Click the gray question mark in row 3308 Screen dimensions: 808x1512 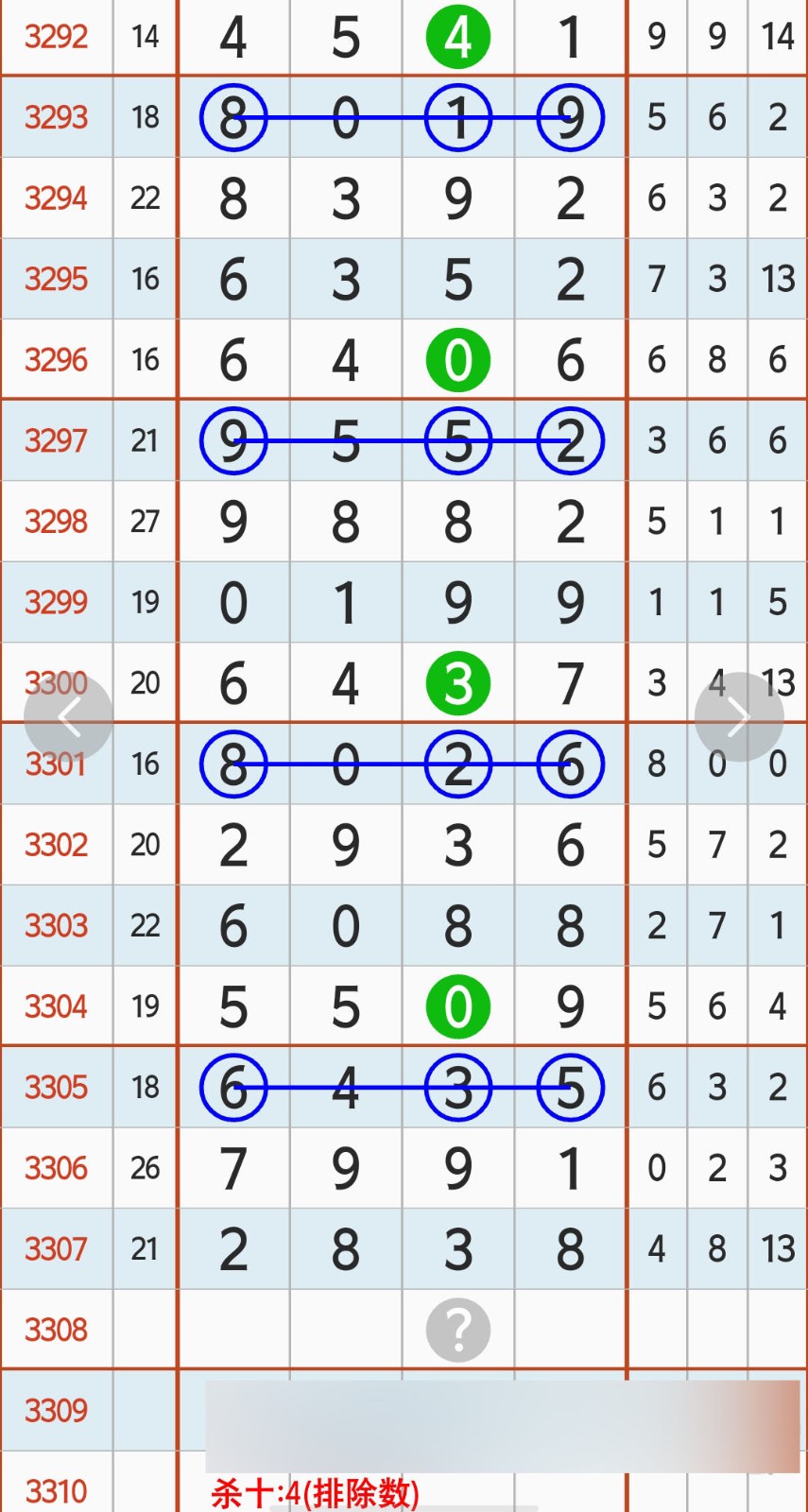[457, 1330]
